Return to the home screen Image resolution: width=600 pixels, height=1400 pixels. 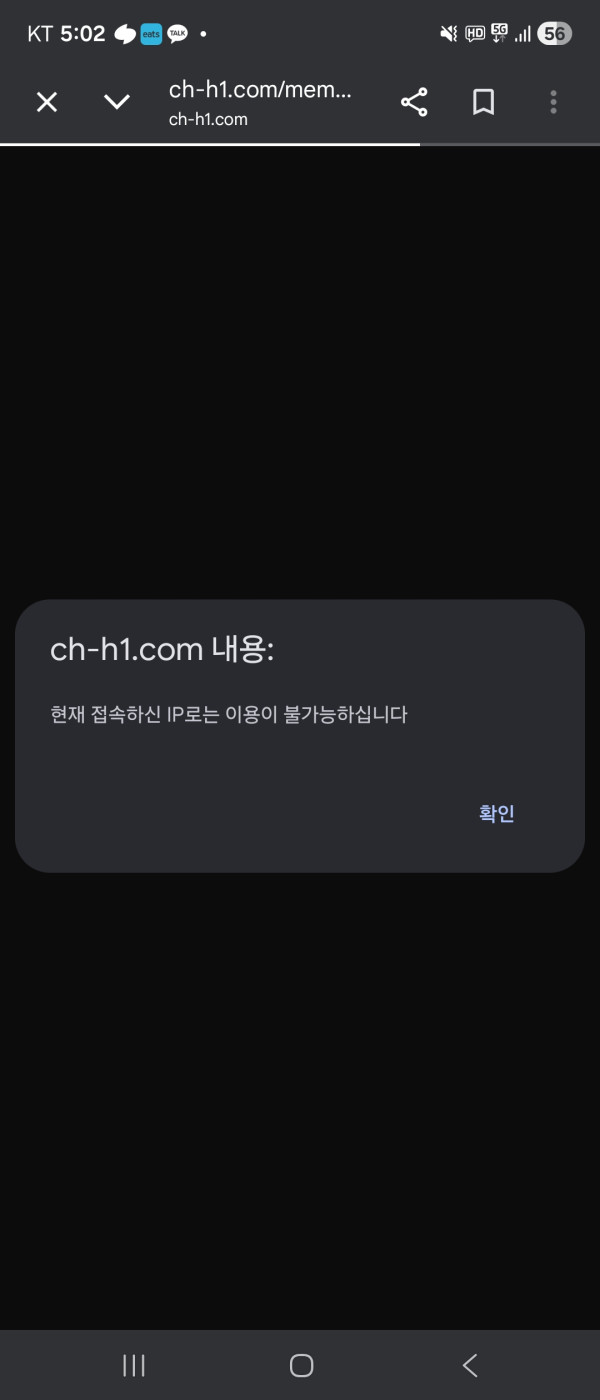[x=301, y=1365]
